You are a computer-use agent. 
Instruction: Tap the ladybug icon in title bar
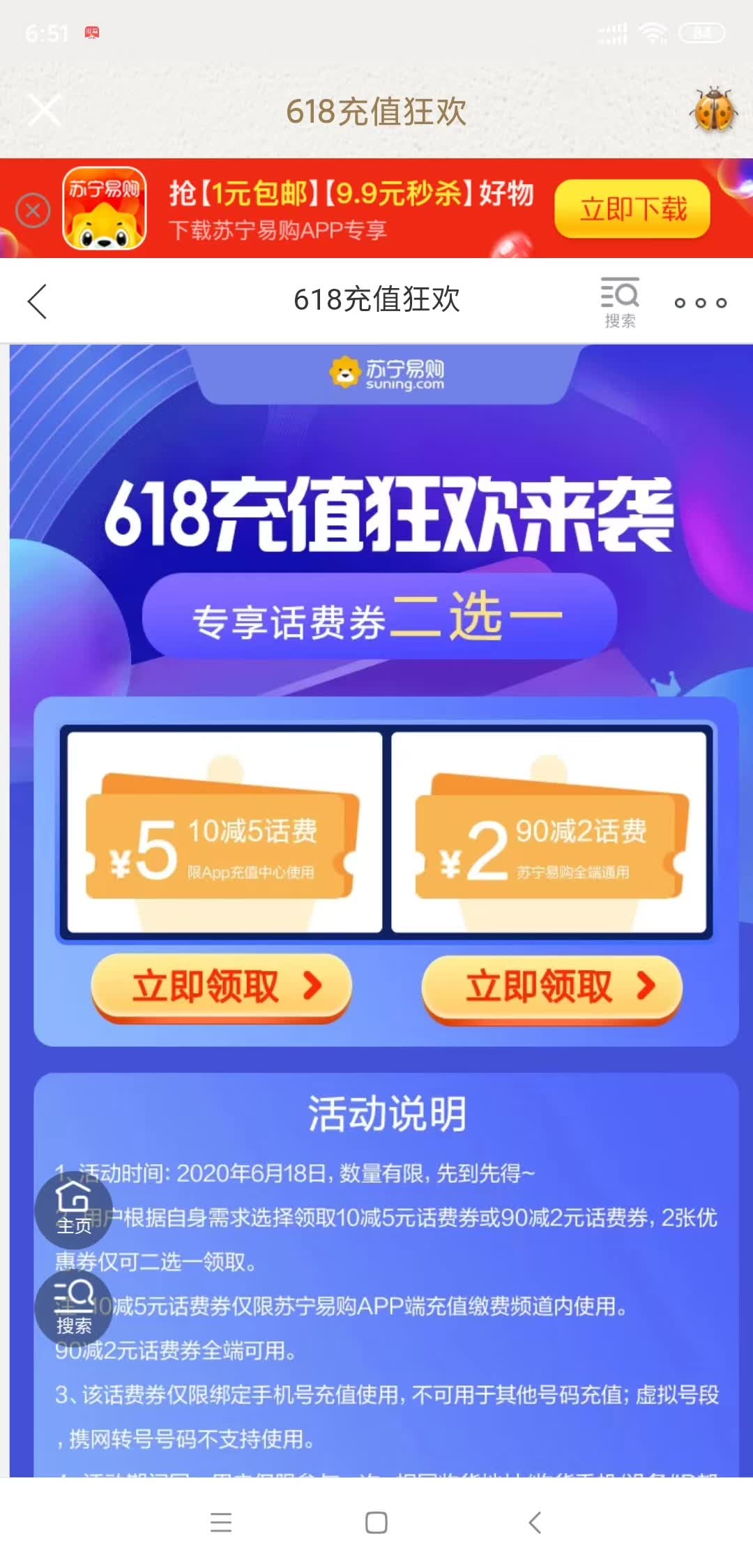[x=713, y=110]
